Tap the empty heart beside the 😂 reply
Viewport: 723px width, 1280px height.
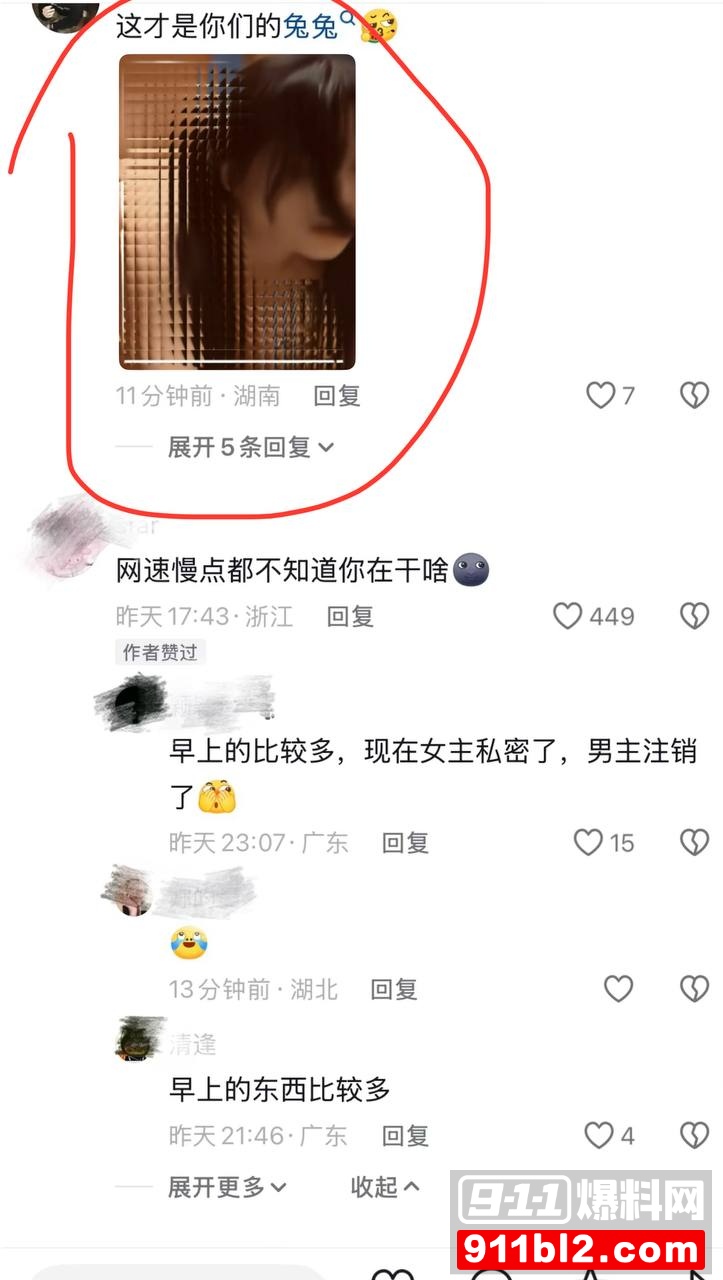(x=620, y=989)
